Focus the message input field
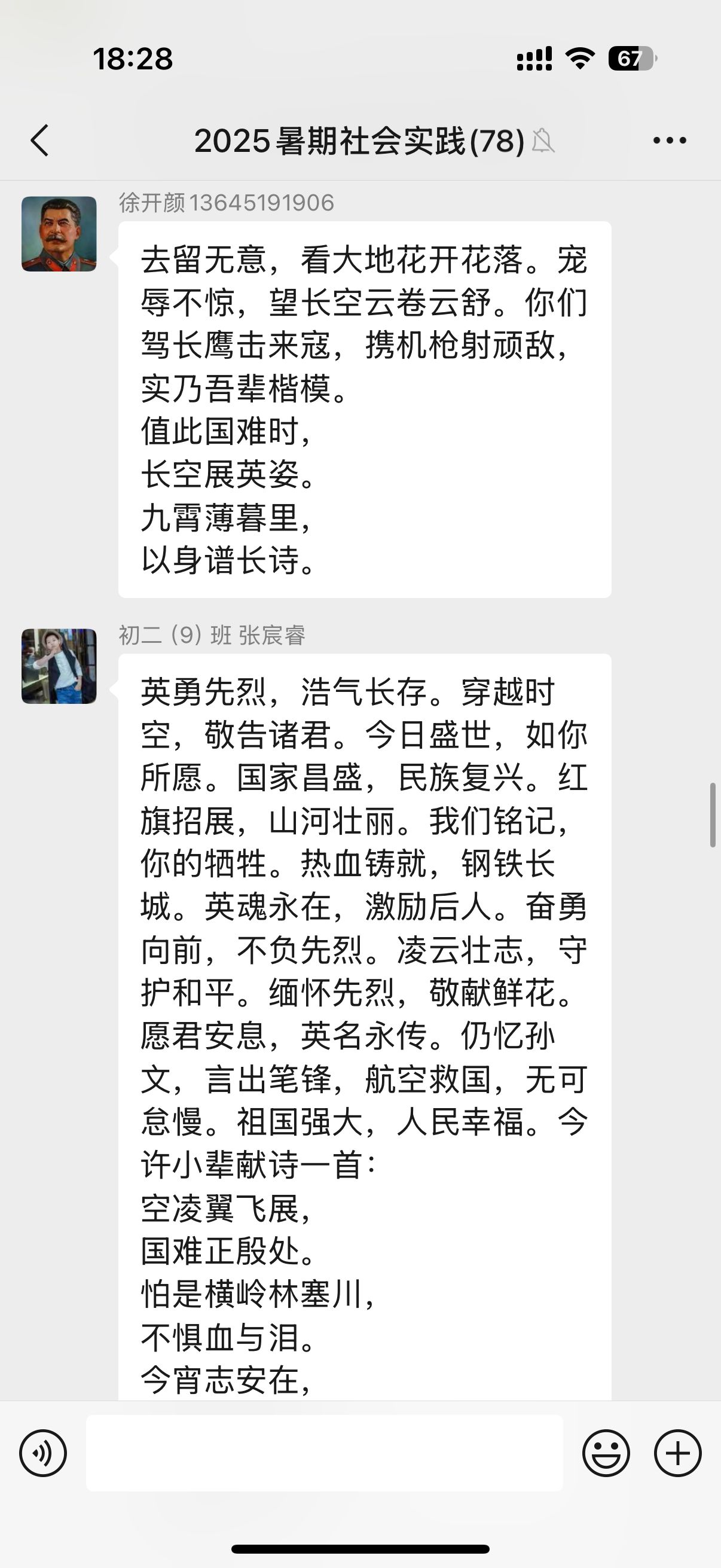 323,1453
